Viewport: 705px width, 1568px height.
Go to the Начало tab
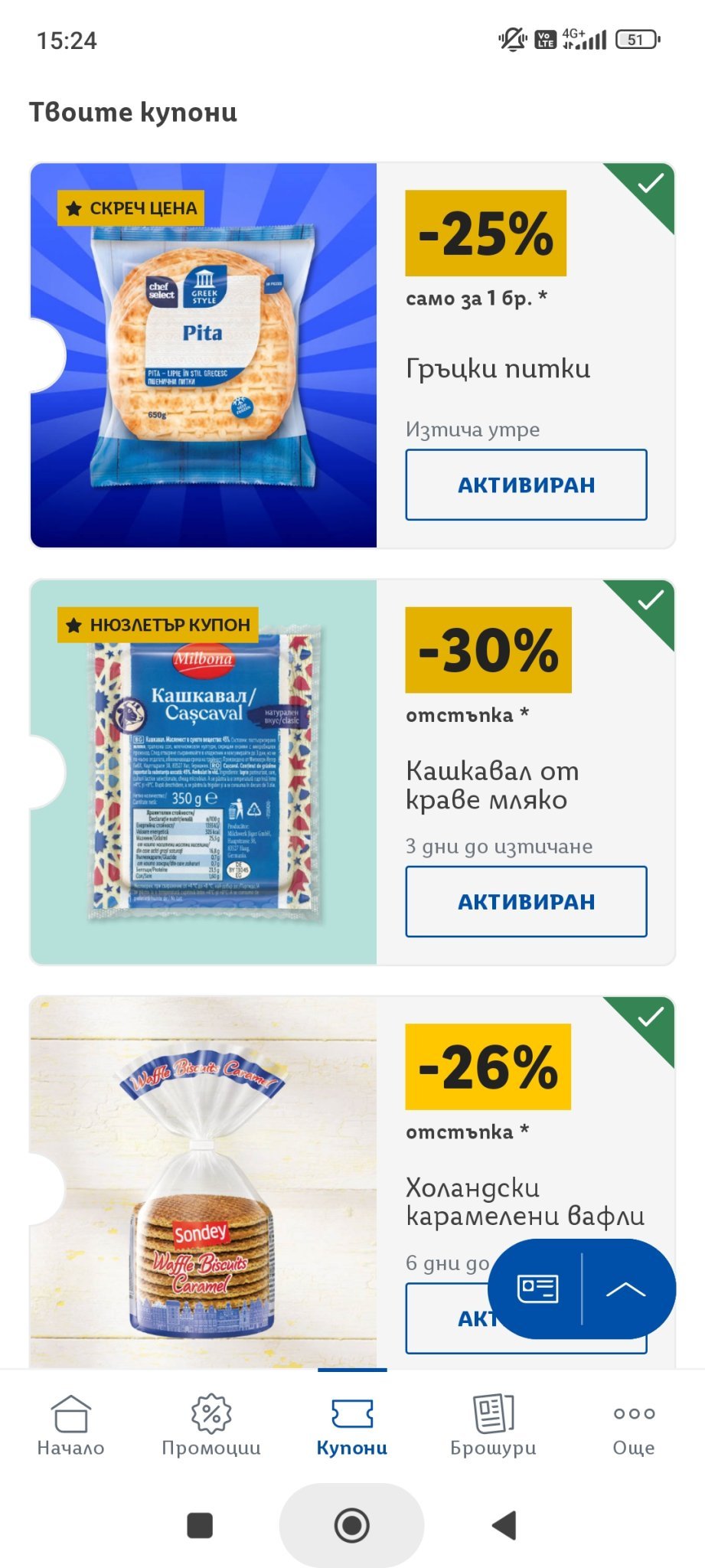(x=70, y=1426)
